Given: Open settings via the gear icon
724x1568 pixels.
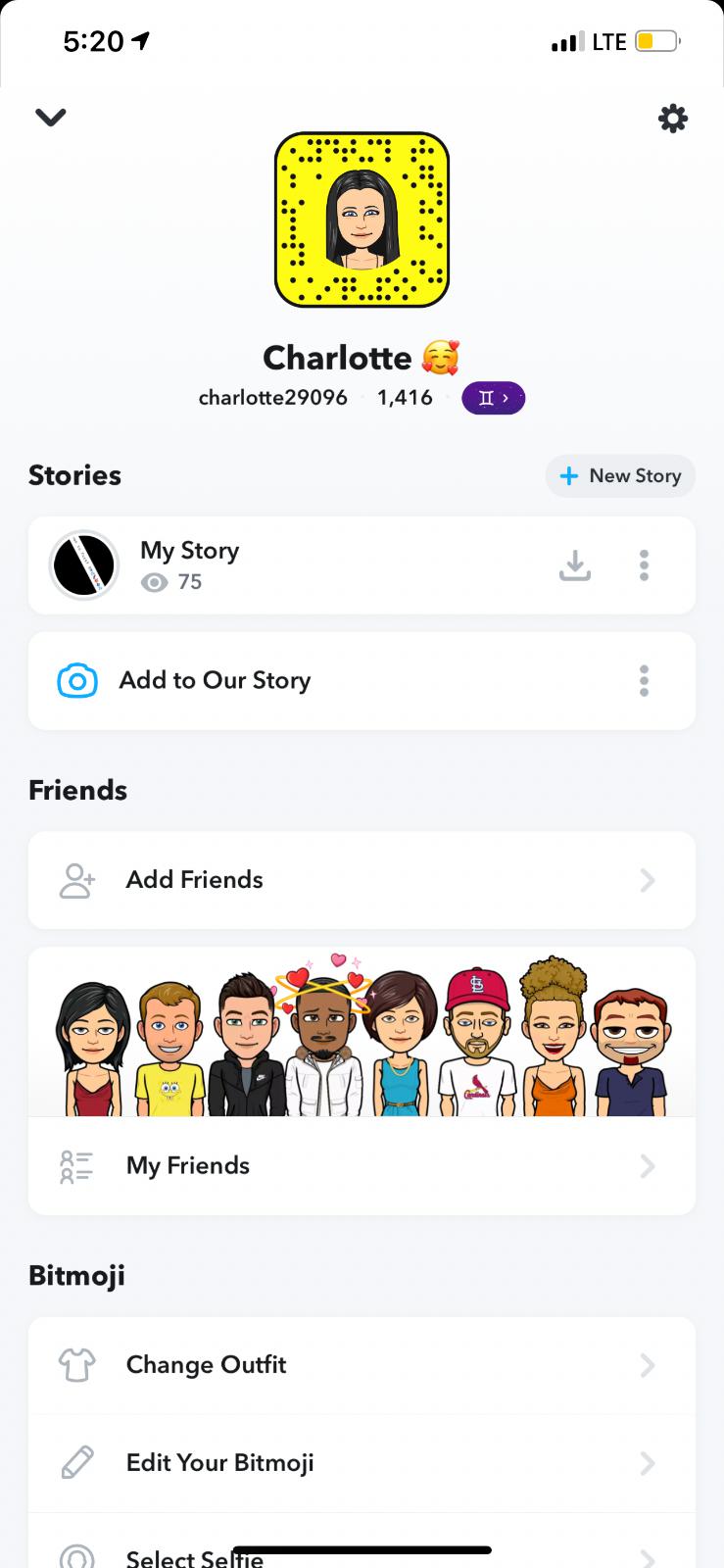Looking at the screenshot, I should click(672, 119).
